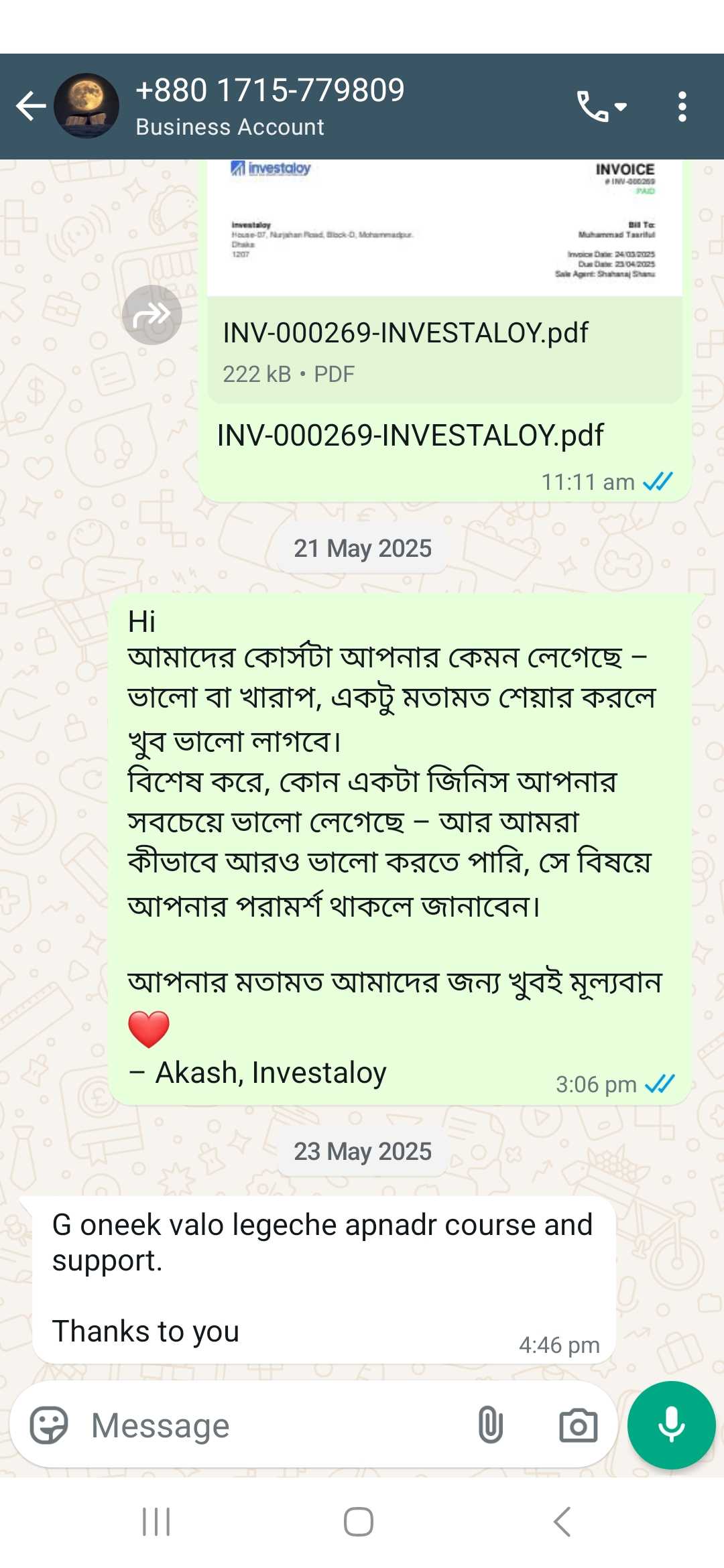
Task: Start a call with this business
Action: click(x=601, y=106)
